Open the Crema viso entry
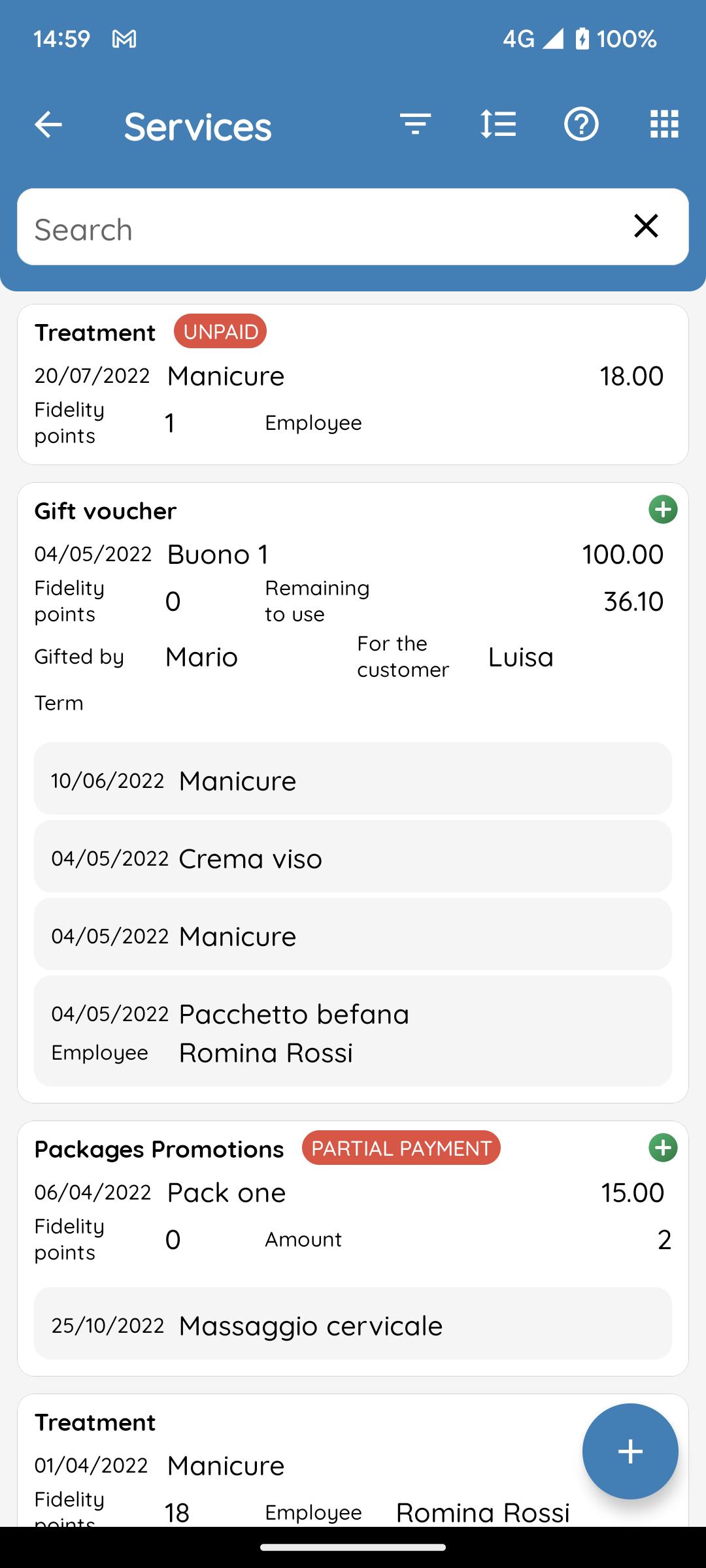This screenshot has height=1568, width=706. [x=353, y=856]
